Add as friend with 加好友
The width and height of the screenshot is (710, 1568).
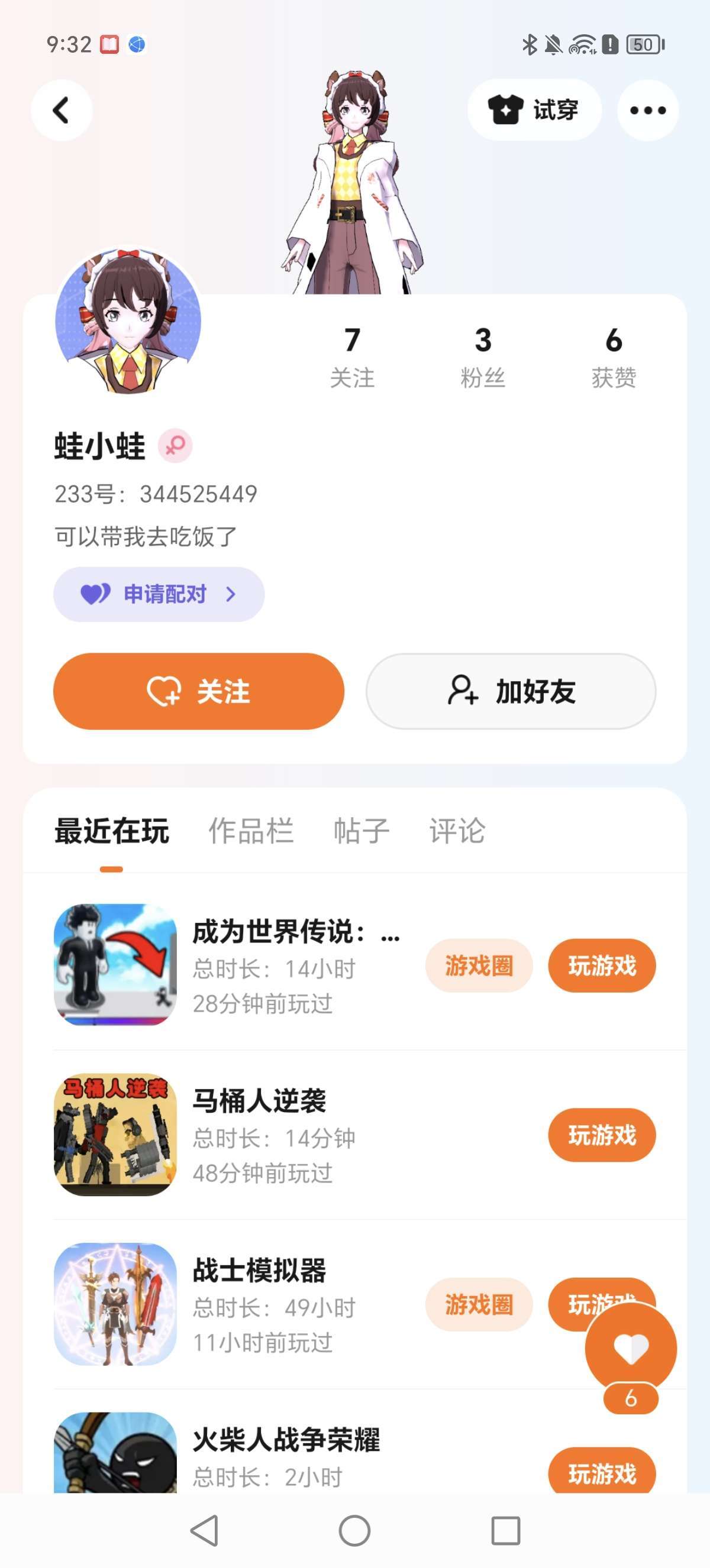pos(511,692)
